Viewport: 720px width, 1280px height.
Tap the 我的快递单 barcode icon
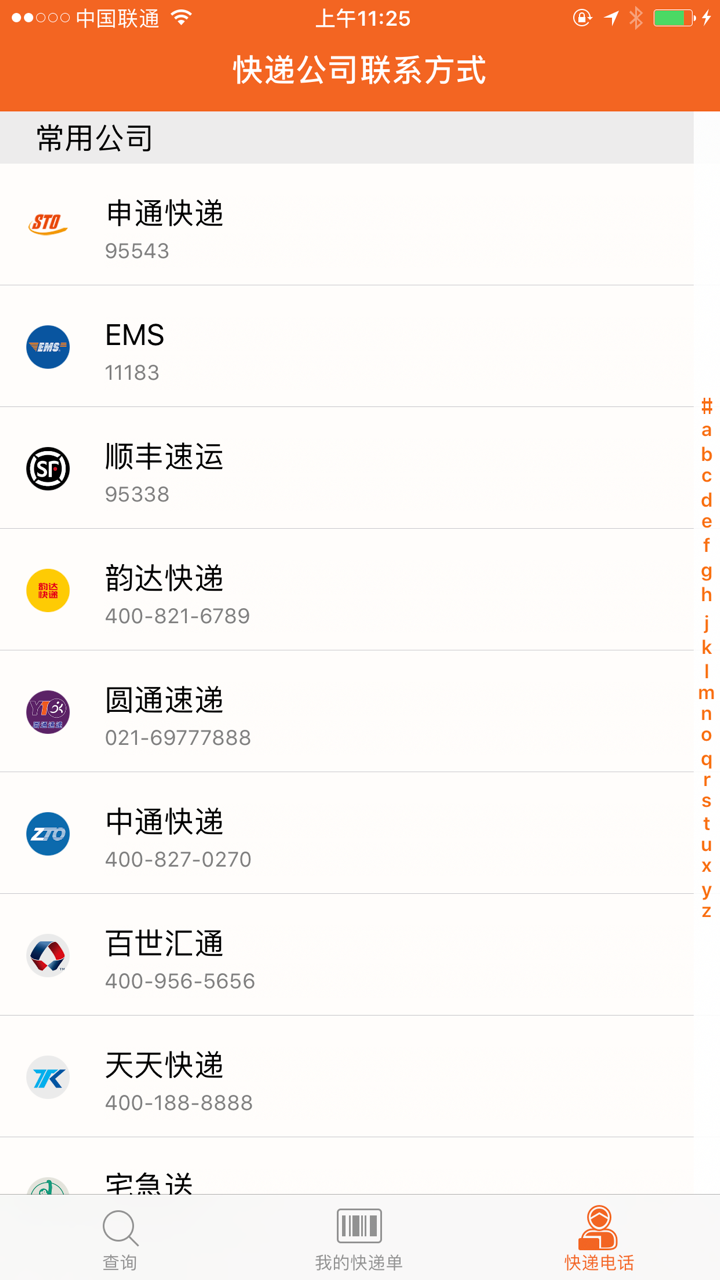tap(360, 1222)
